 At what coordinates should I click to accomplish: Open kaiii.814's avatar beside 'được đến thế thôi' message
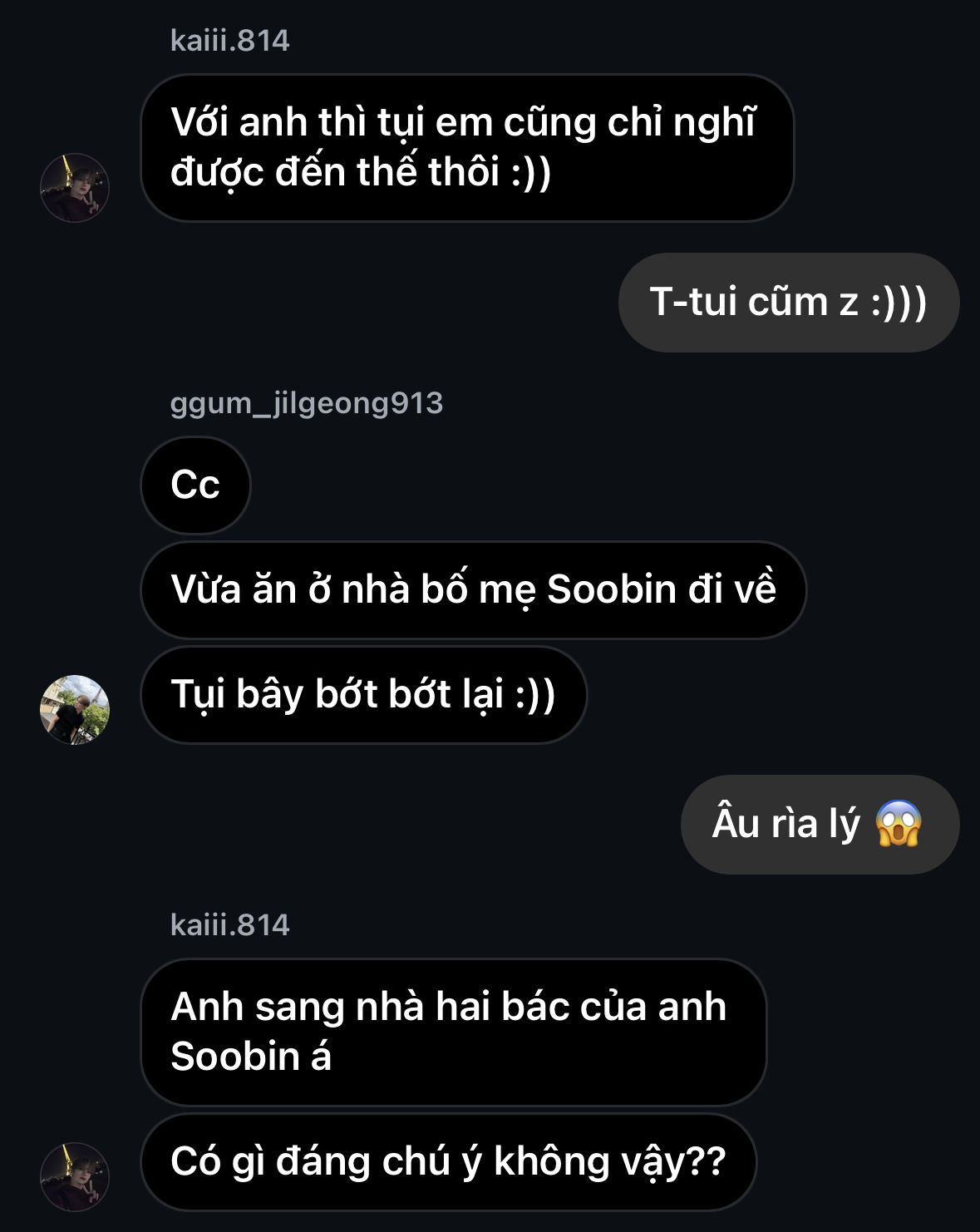point(75,188)
